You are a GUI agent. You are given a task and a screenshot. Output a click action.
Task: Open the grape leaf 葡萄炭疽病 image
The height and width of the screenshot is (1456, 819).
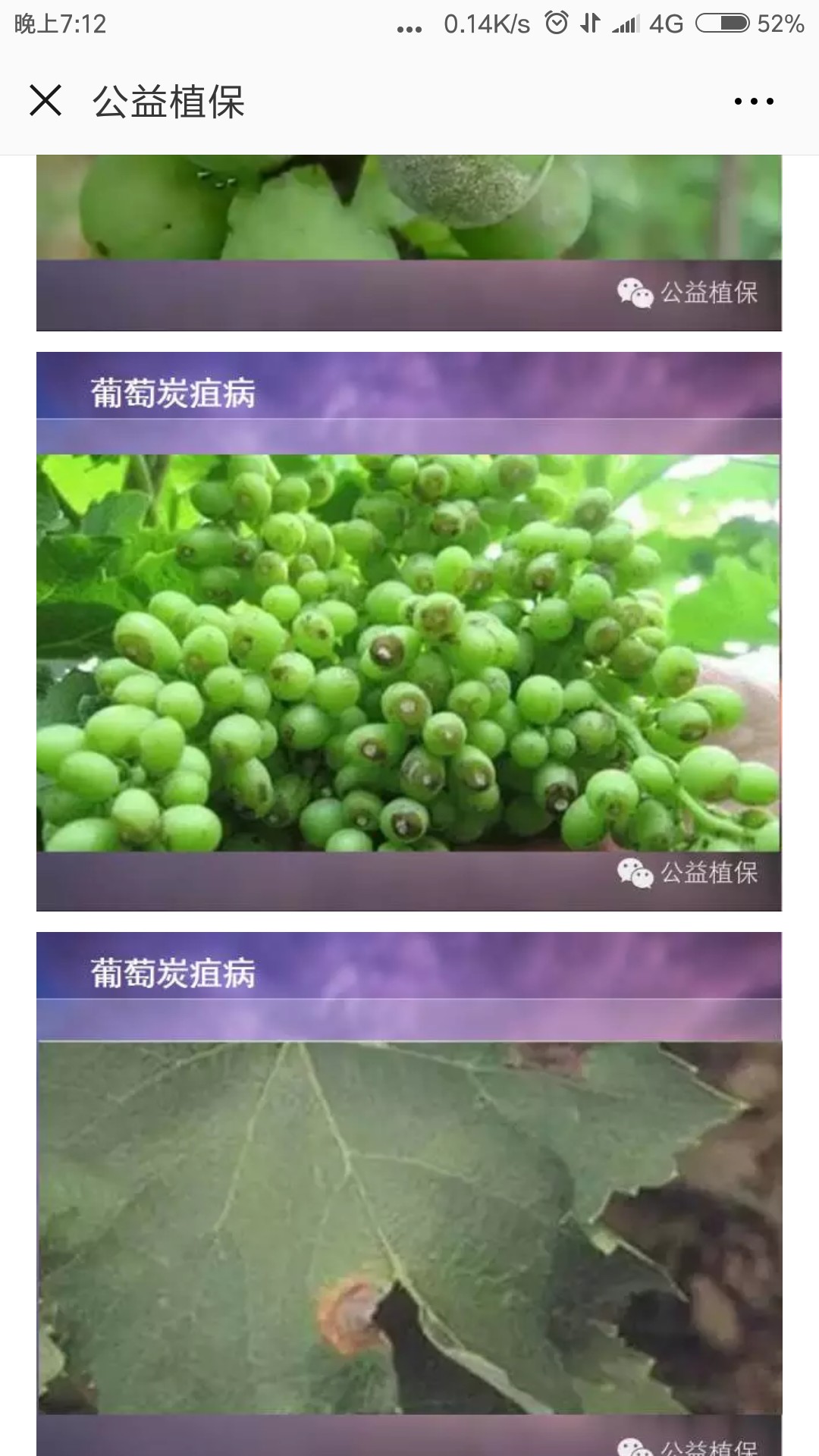point(409,1194)
